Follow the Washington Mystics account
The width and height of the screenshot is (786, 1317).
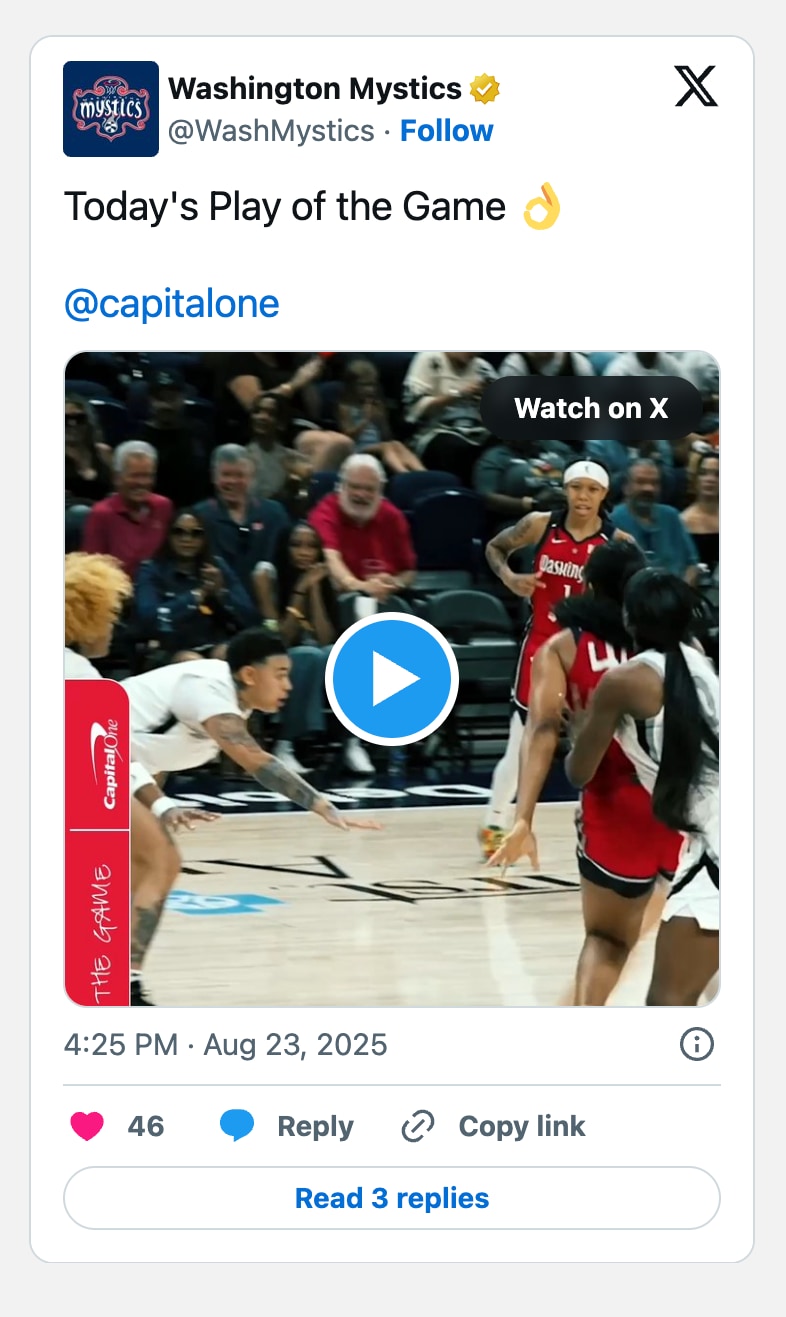[x=446, y=131]
